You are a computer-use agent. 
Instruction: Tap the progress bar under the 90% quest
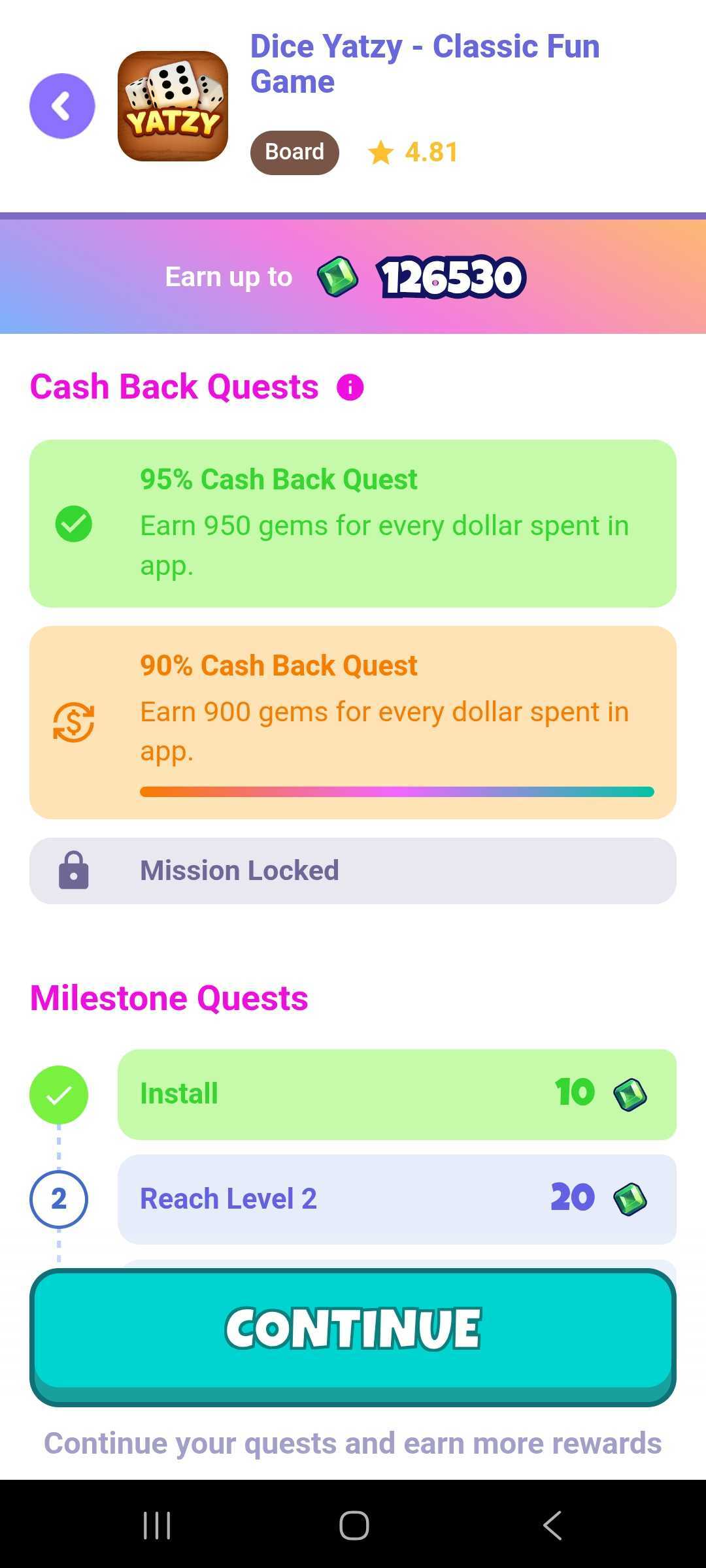397,791
